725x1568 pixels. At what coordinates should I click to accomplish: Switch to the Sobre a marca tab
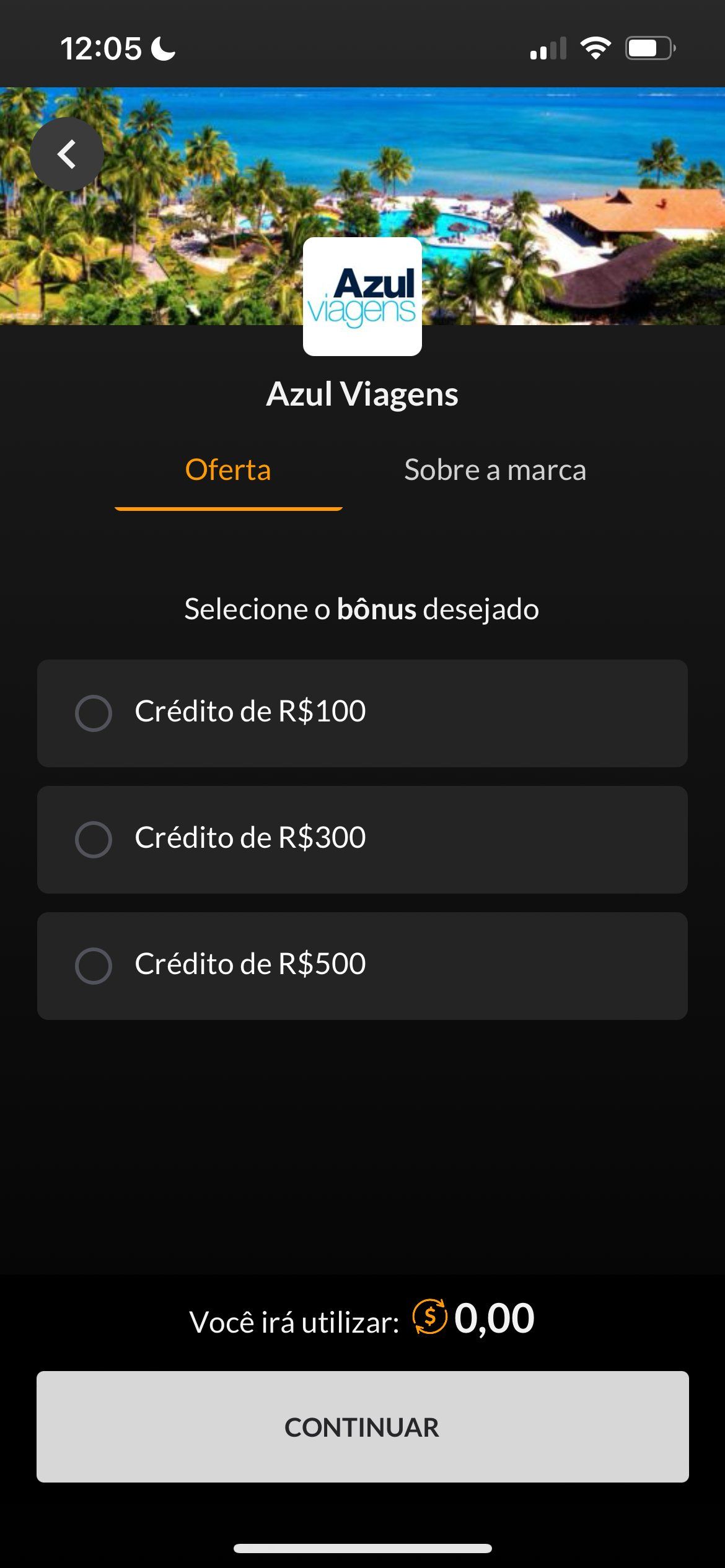pos(494,470)
